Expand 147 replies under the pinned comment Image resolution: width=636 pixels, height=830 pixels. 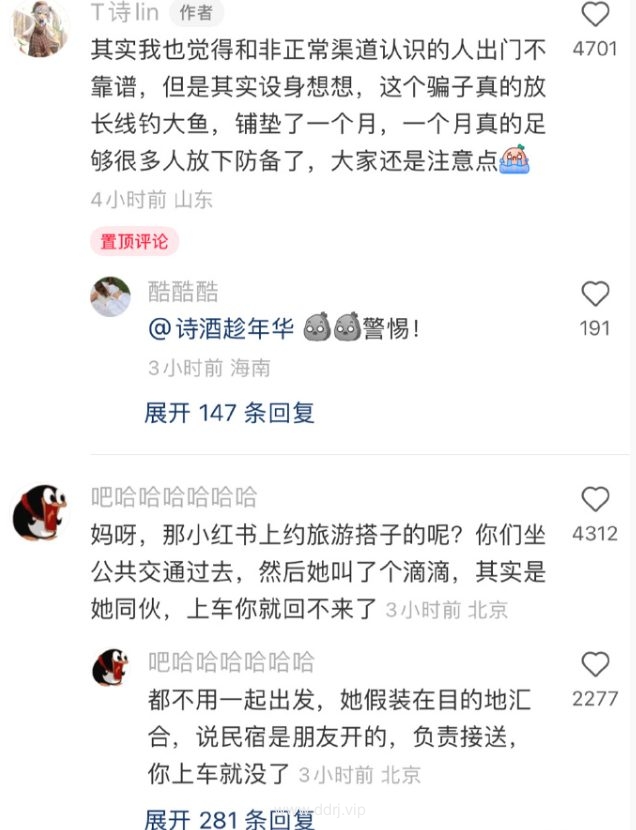(229, 413)
